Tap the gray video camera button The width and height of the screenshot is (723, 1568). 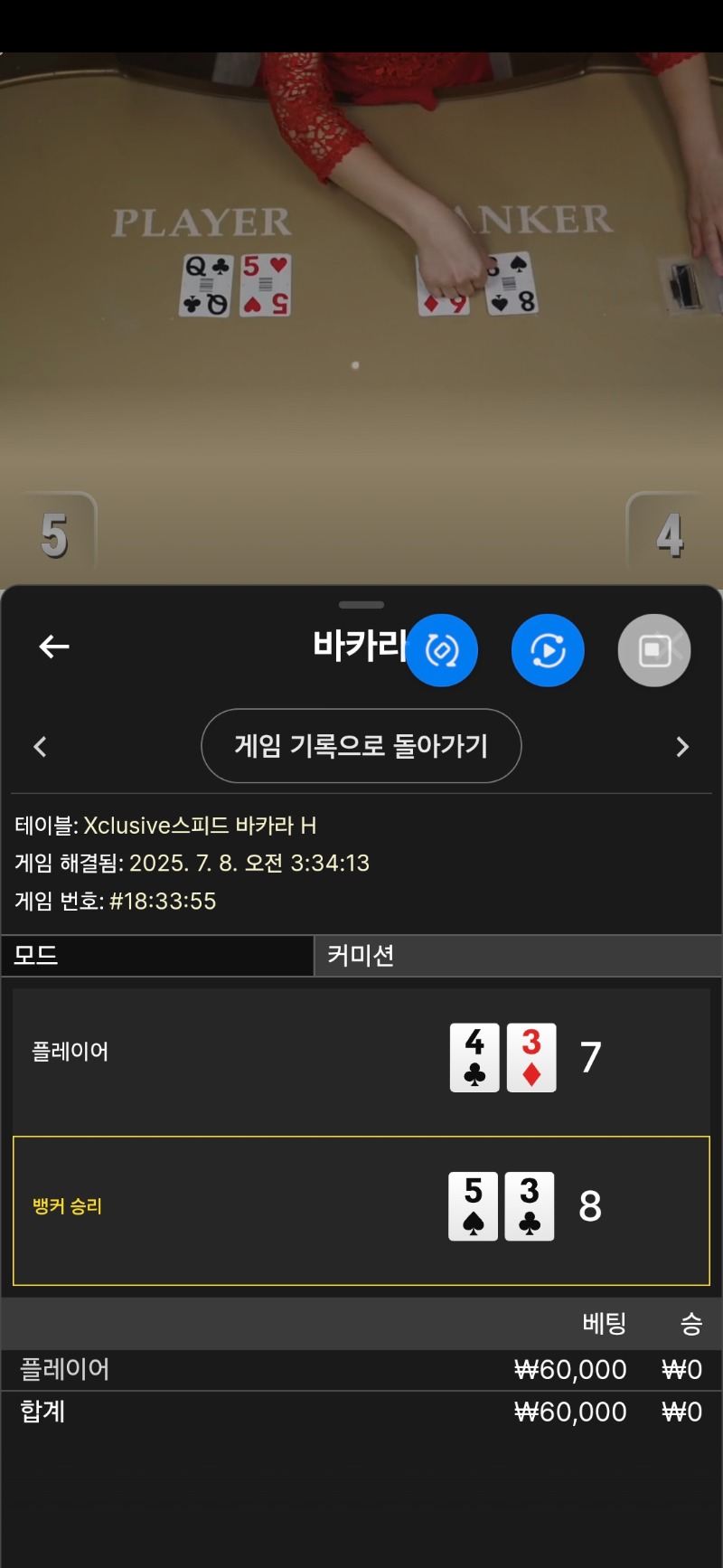pos(654,650)
